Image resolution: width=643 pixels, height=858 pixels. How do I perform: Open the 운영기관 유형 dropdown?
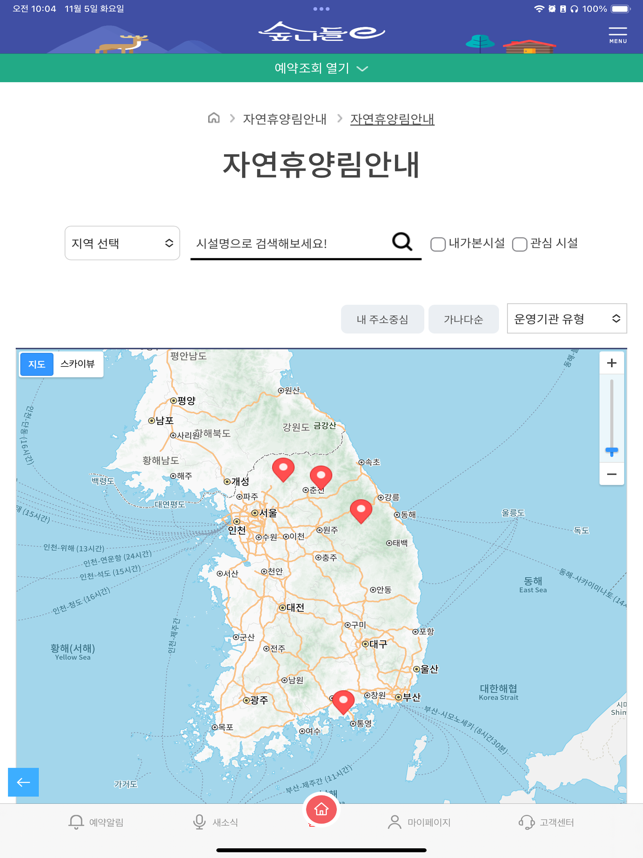(x=566, y=319)
